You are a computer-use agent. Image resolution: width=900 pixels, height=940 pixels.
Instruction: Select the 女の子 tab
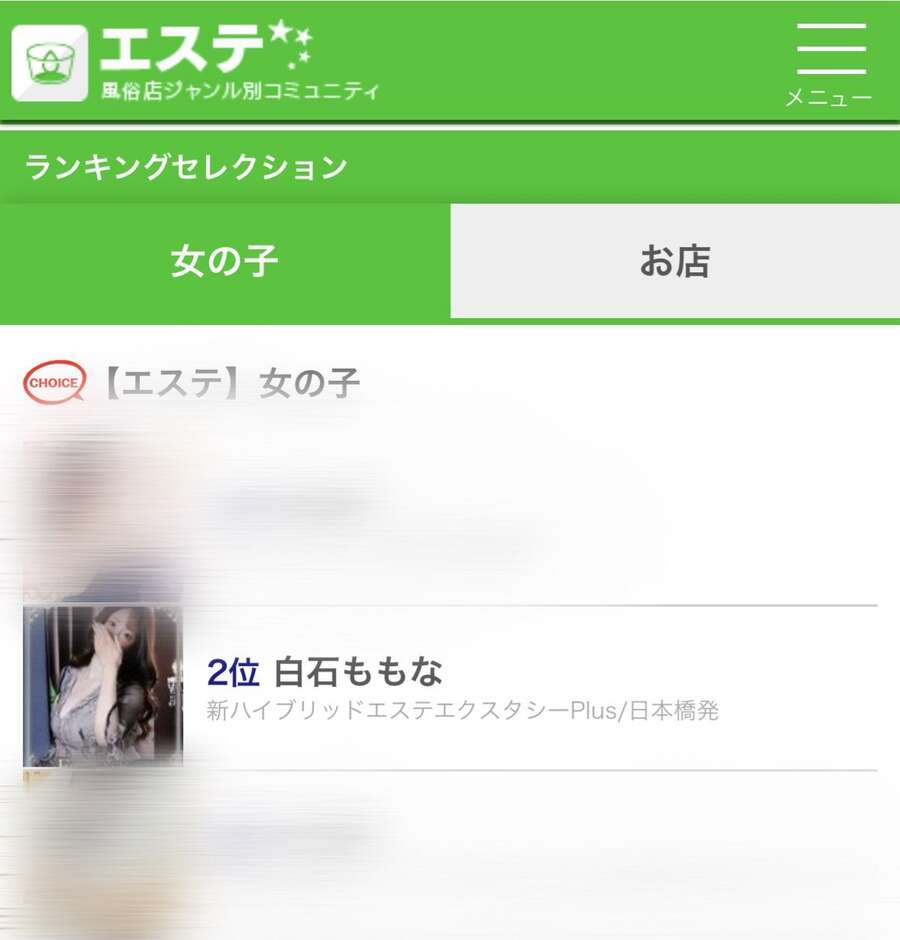pos(225,262)
